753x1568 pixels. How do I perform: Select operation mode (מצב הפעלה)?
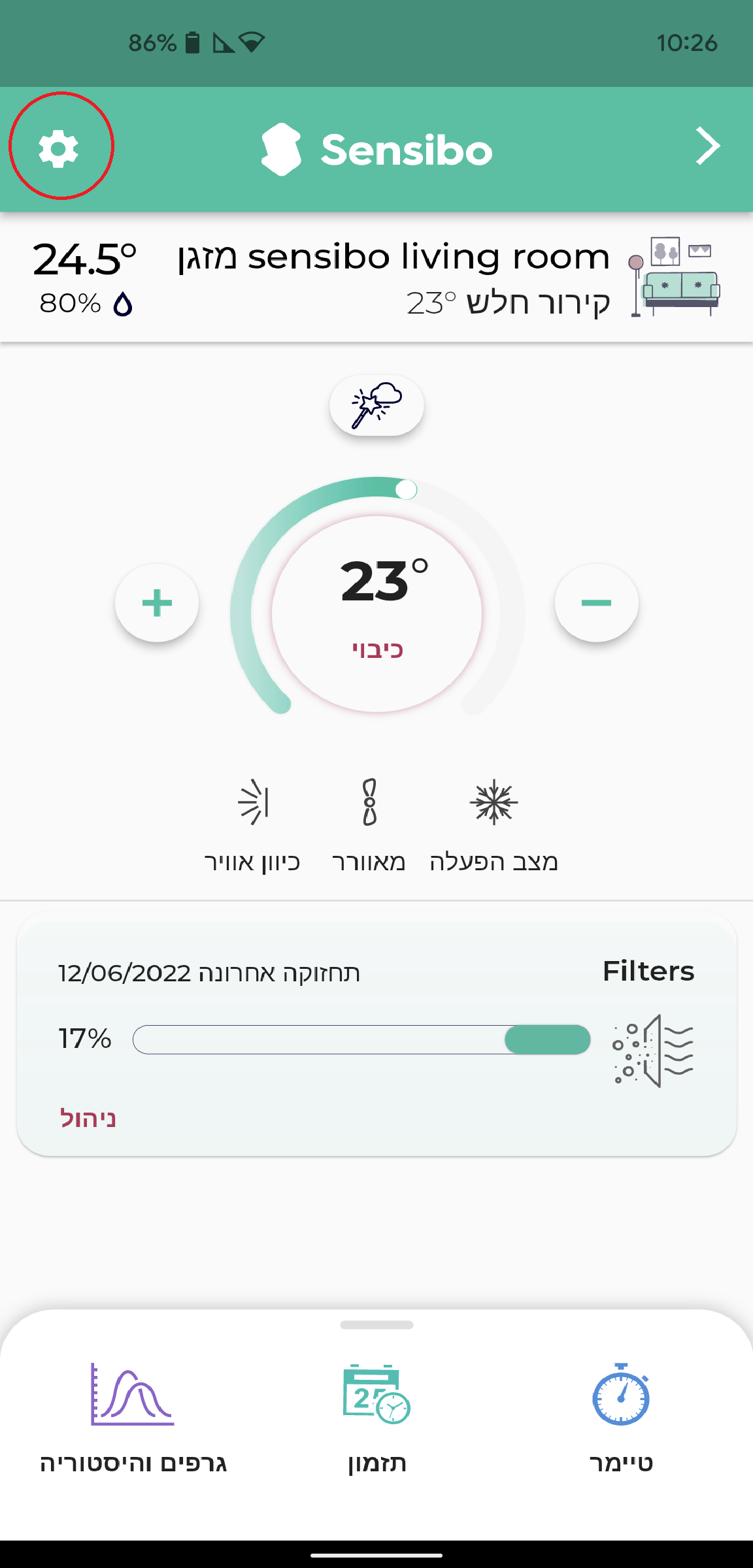click(x=494, y=826)
